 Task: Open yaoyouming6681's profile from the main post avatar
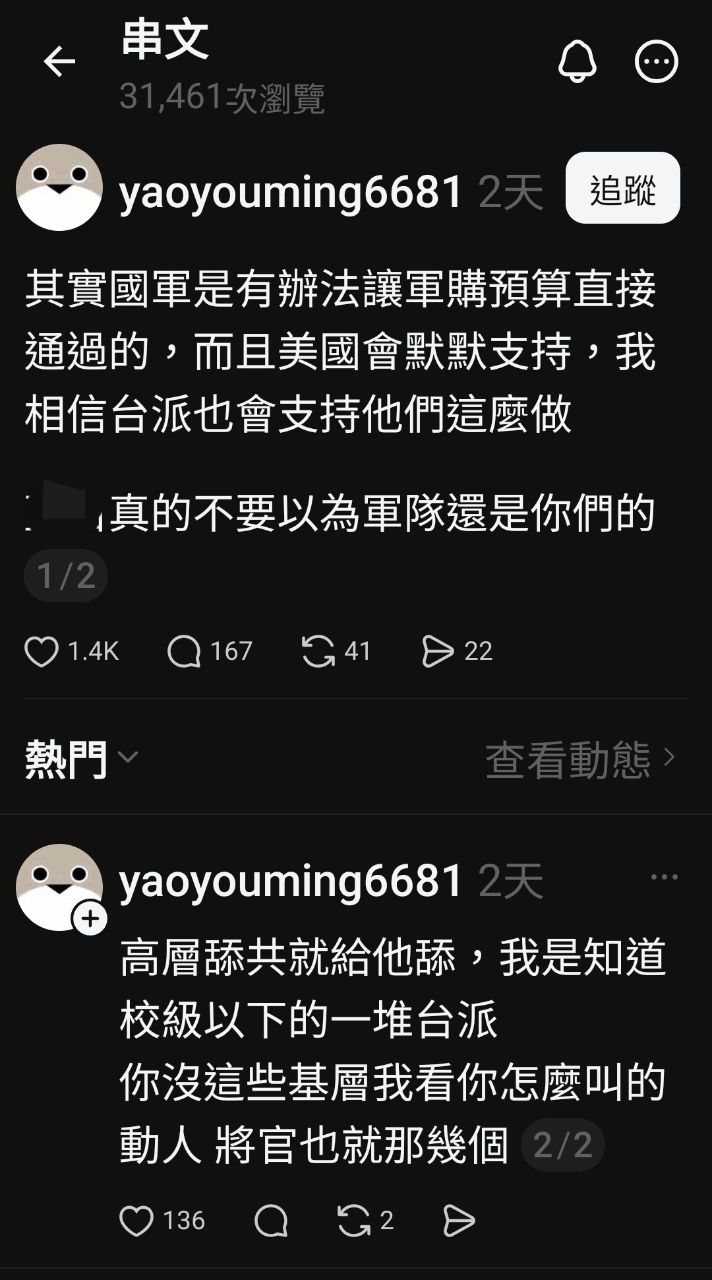pyautogui.click(x=60, y=188)
